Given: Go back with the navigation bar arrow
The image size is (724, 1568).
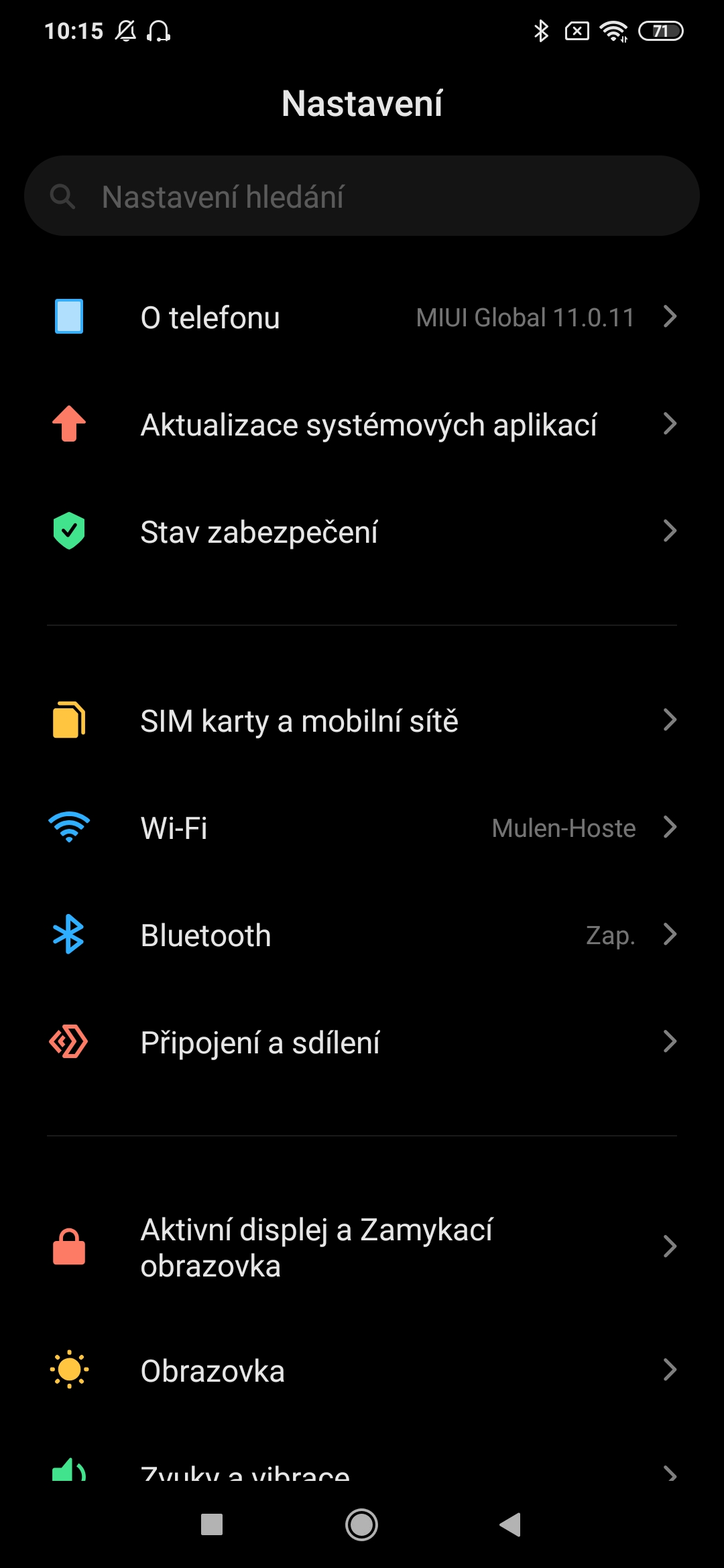Looking at the screenshot, I should point(510,1525).
